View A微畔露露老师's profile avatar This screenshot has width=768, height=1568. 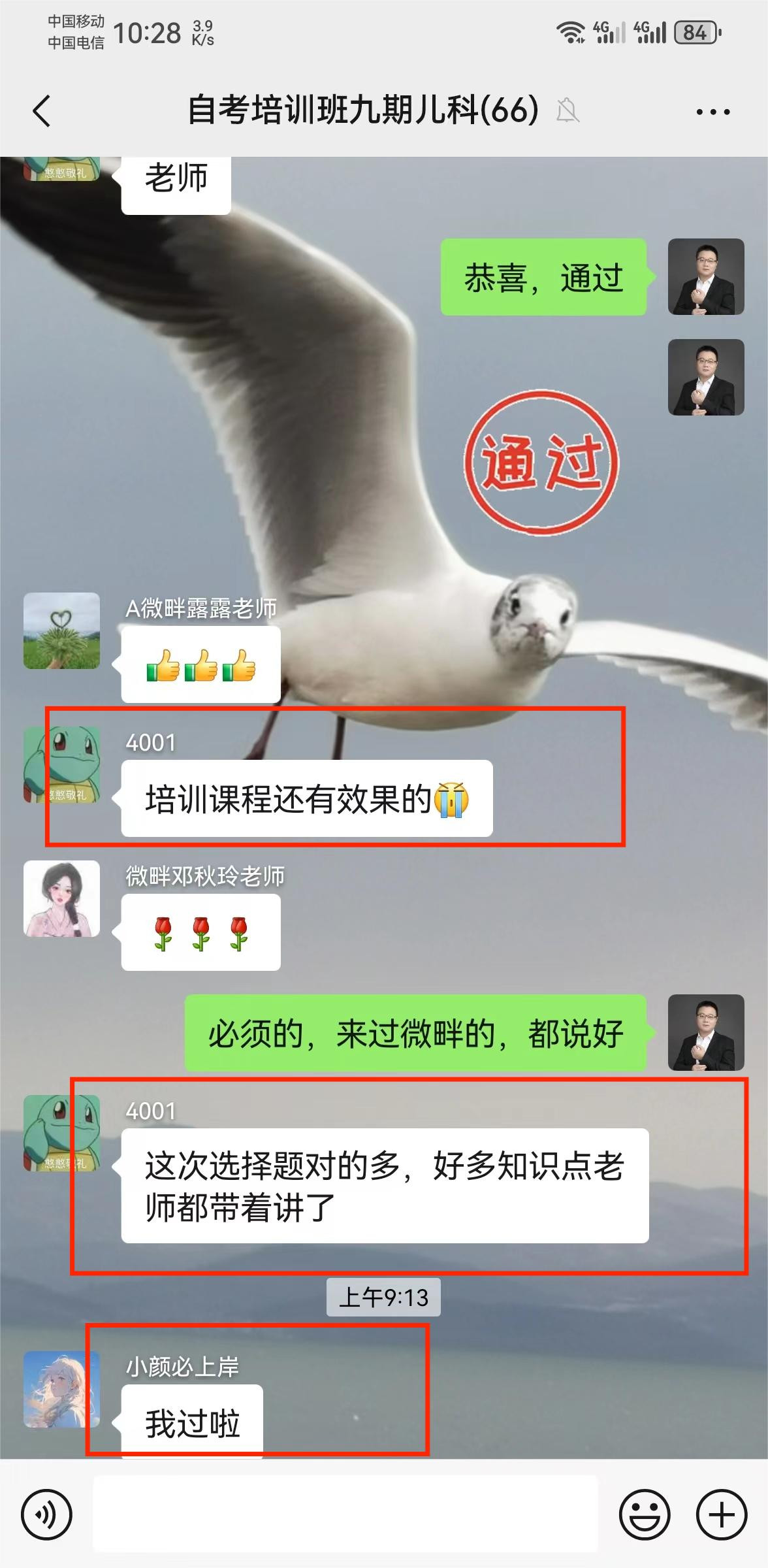[61, 630]
